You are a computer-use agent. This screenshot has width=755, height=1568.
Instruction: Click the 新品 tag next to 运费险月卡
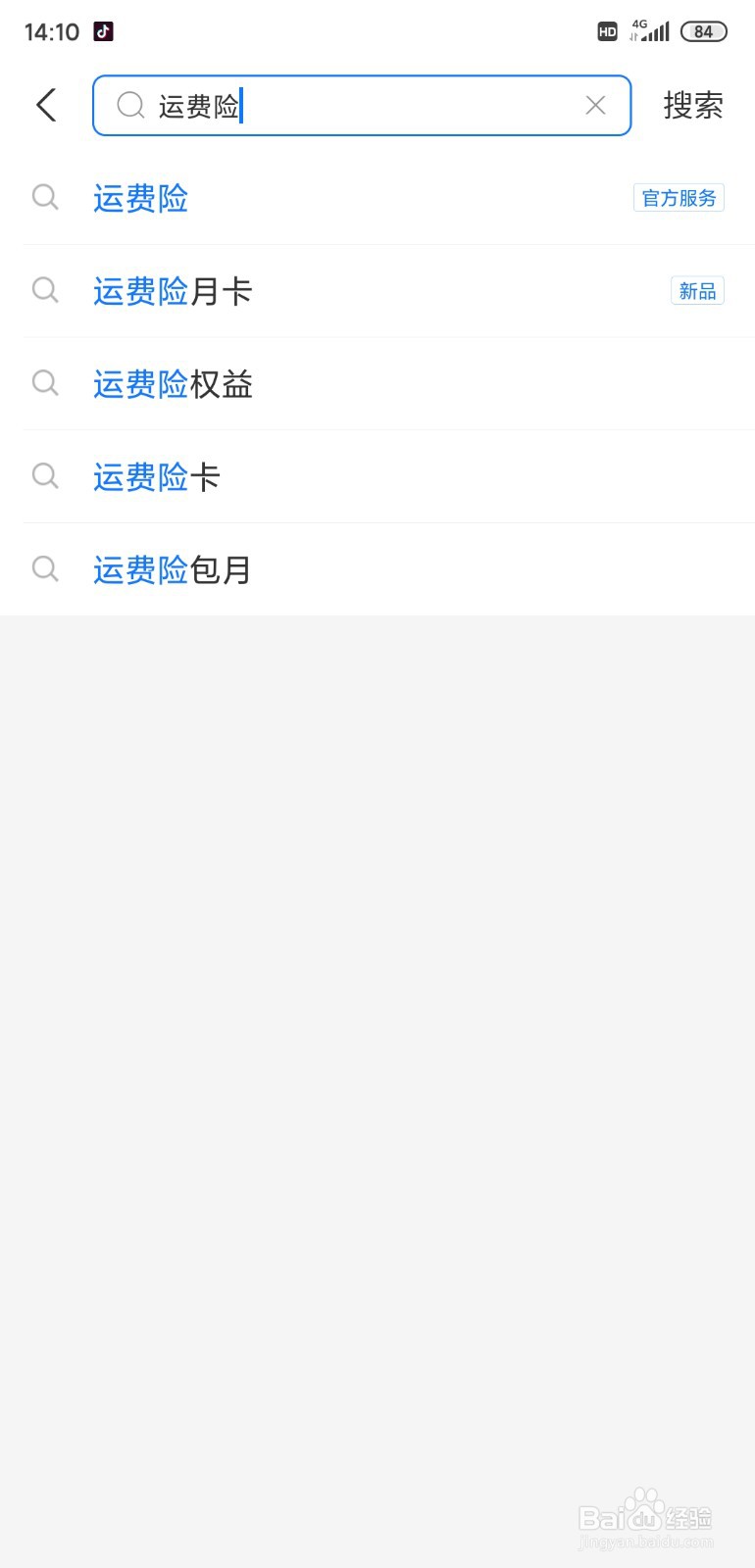coord(696,290)
